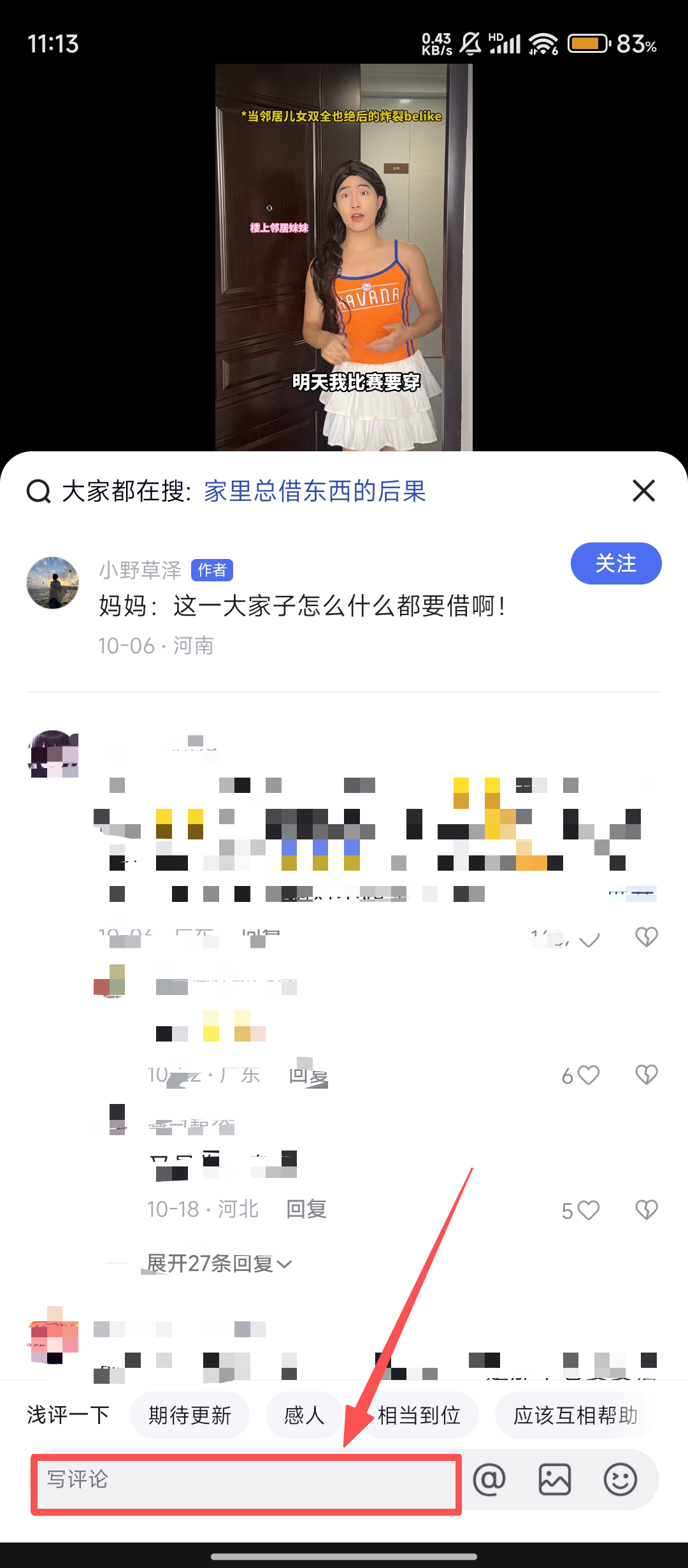688x1568 pixels.
Task: Attach an image to the comment
Action: [x=554, y=1479]
